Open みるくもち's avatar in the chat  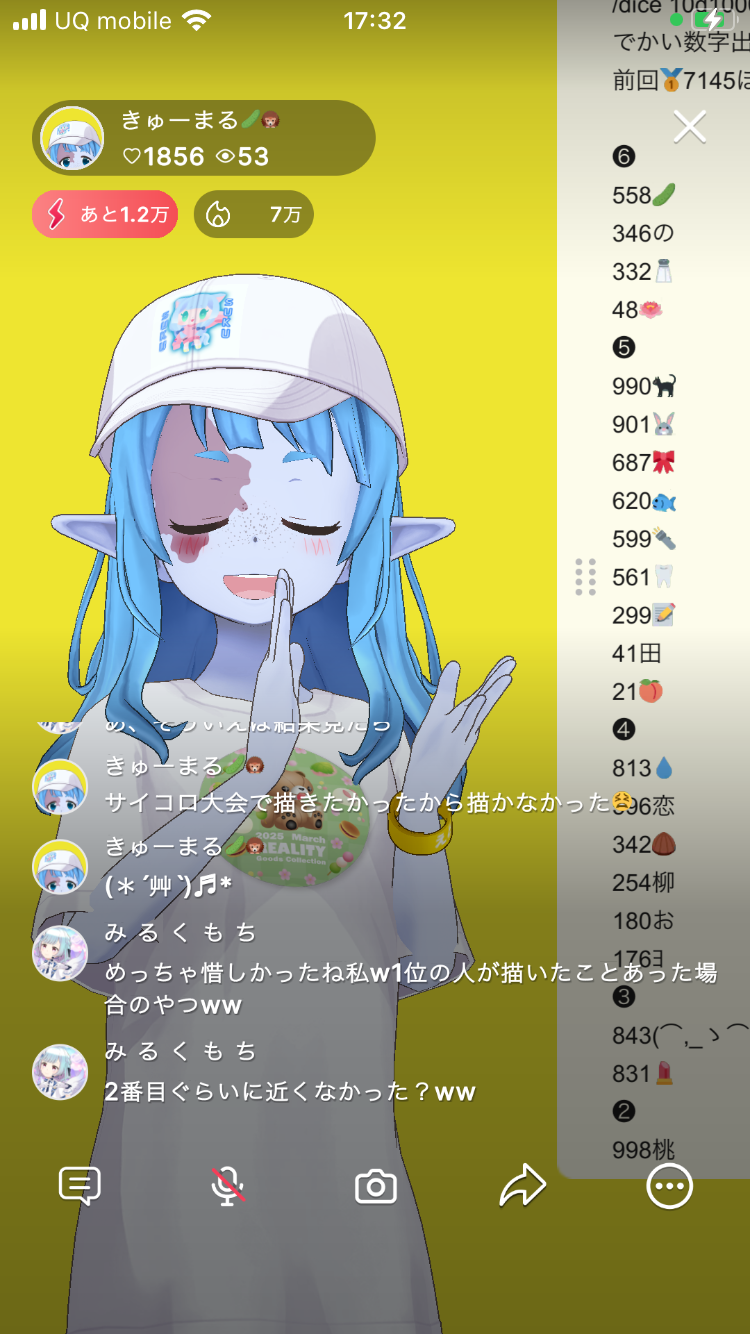point(60,953)
